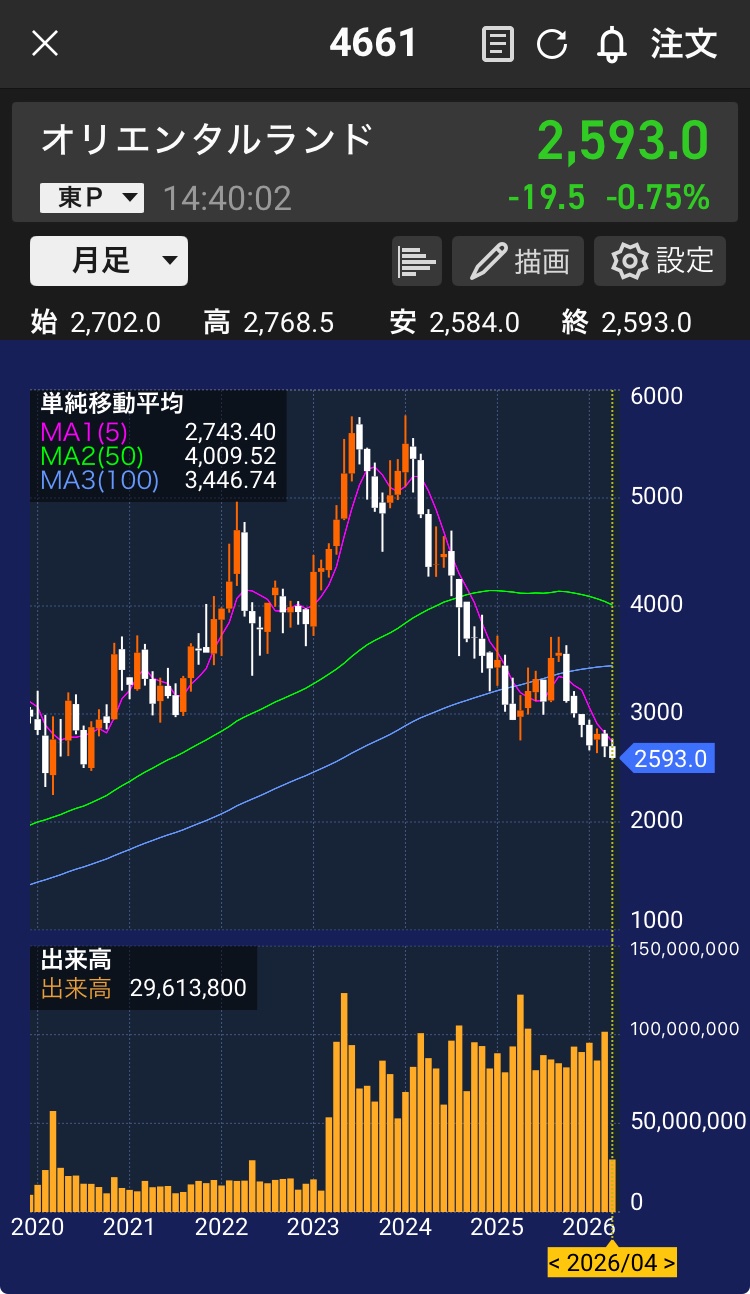
Task: Tap the 出来高 volume legend box
Action: 143,976
